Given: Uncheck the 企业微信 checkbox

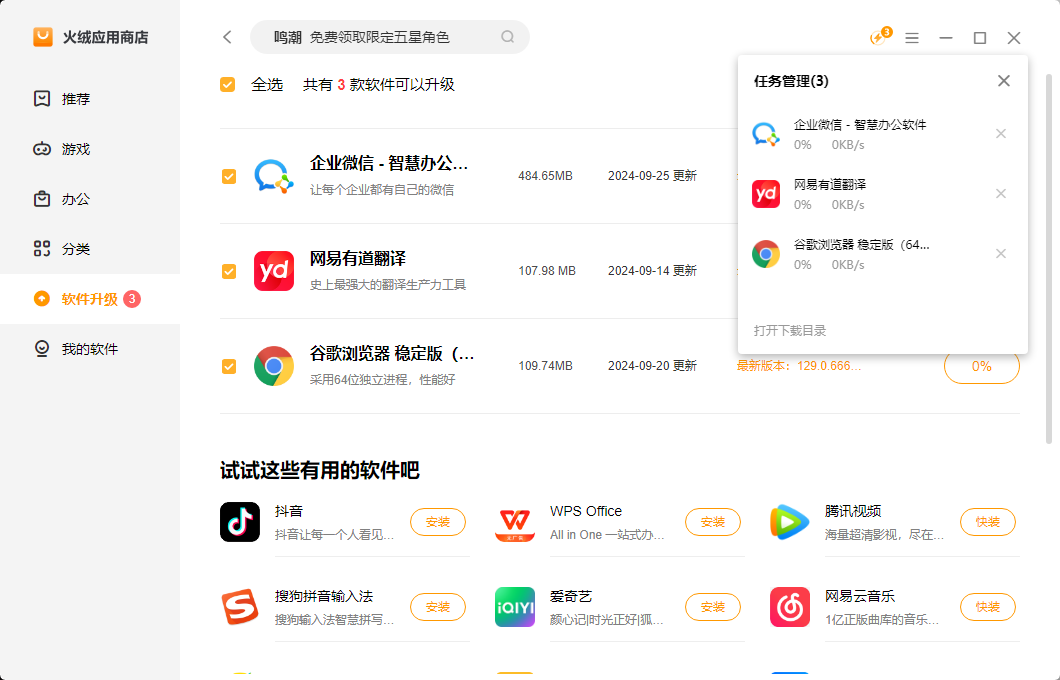Looking at the screenshot, I should 229,176.
